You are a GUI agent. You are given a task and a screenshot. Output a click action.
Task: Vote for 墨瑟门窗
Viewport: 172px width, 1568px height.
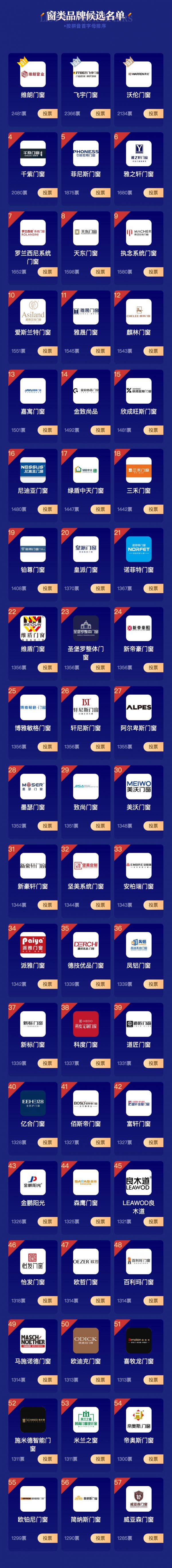[x=47, y=826]
